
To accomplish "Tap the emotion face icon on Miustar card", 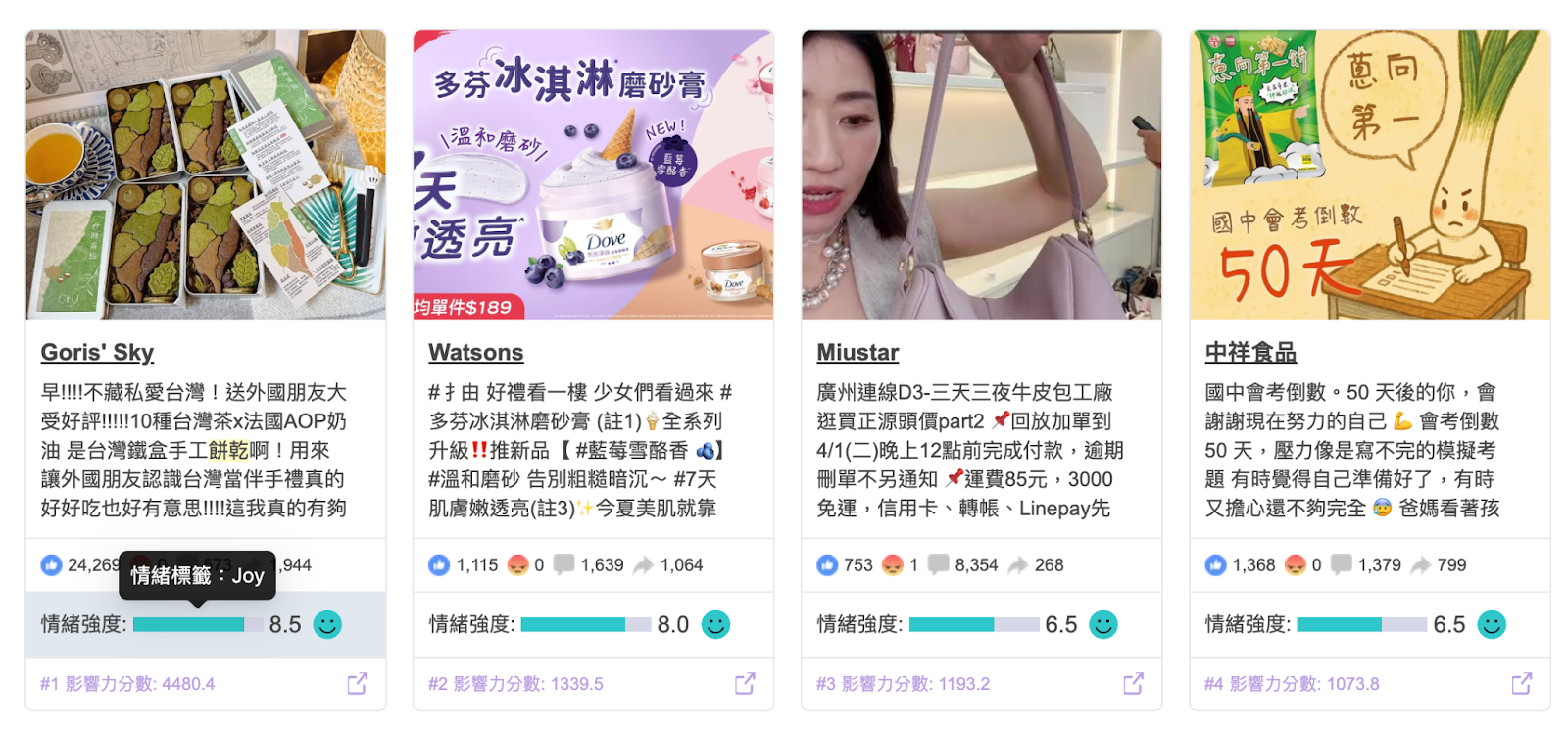I will pos(1103,624).
